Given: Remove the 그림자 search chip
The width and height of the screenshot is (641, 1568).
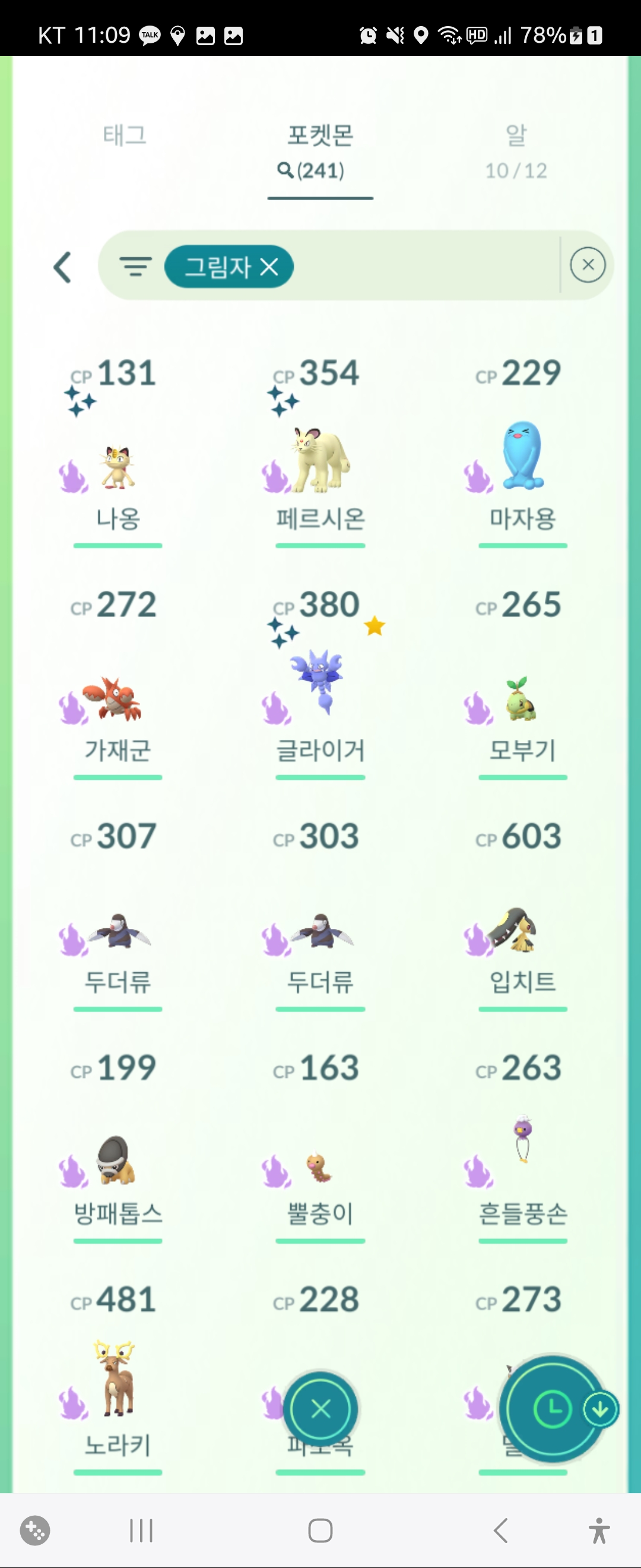Looking at the screenshot, I should (x=269, y=267).
